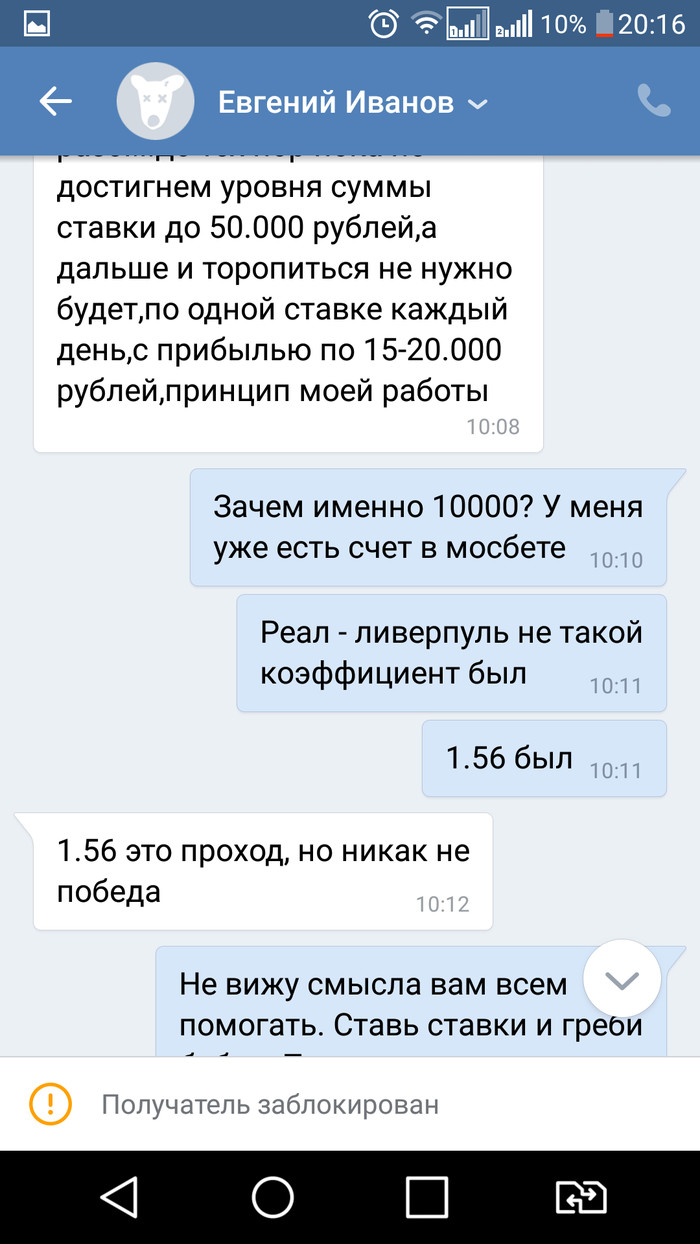Open the recent apps view
Image resolution: width=700 pixels, height=1244 pixels.
[x=426, y=1196]
